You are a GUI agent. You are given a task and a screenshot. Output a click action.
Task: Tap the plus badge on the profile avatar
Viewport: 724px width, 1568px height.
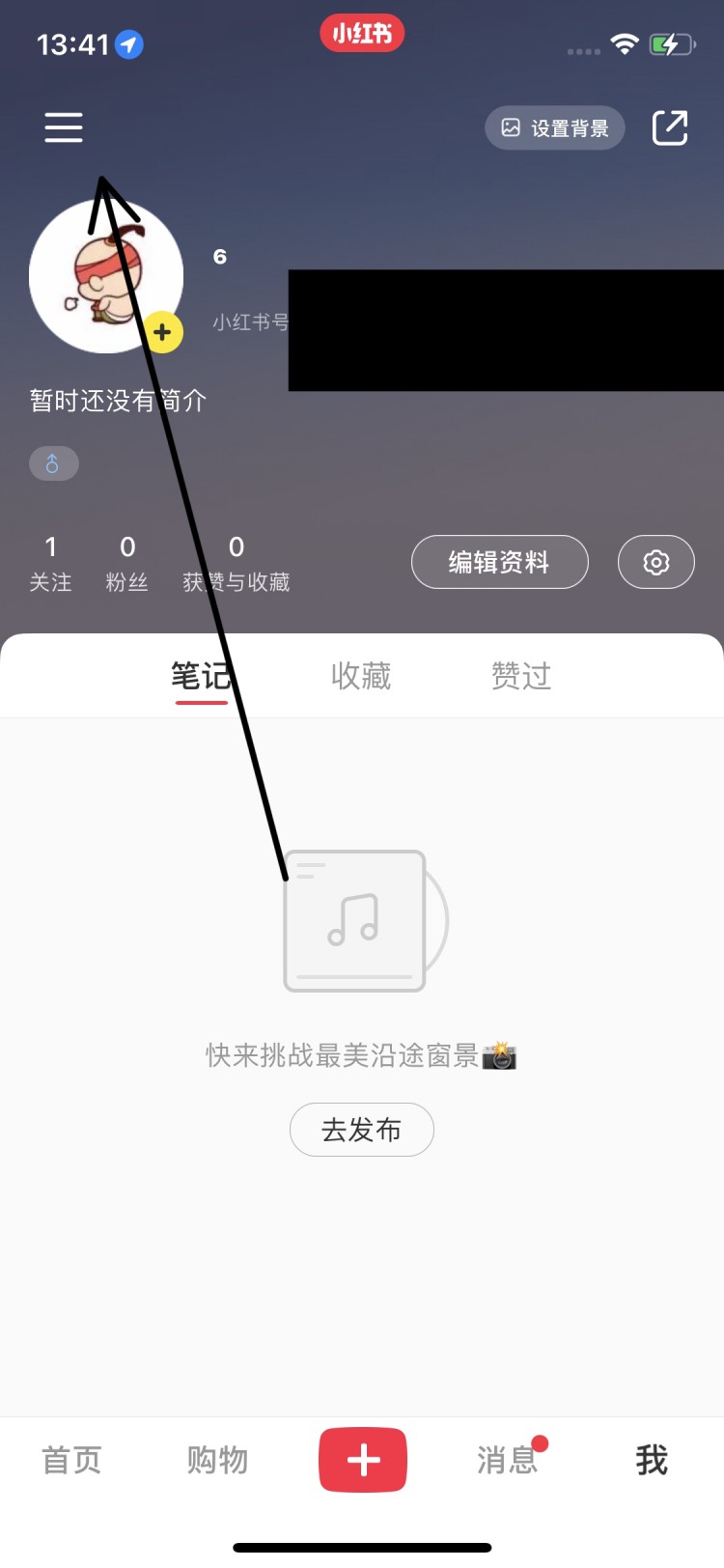click(x=162, y=332)
